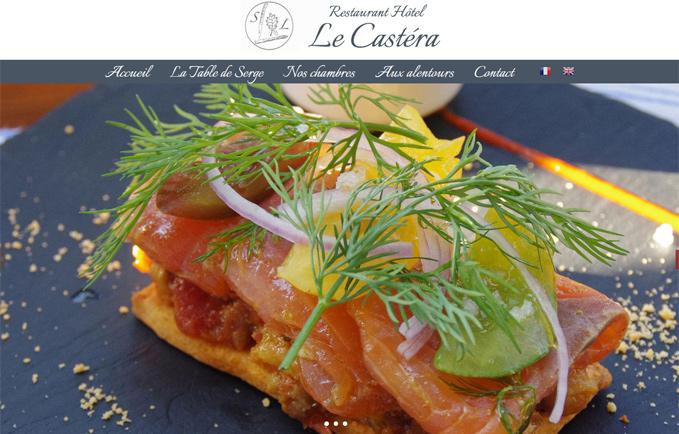This screenshot has height=434, width=679.
Task: Tap Le Castéra logo header
Action: point(342,27)
